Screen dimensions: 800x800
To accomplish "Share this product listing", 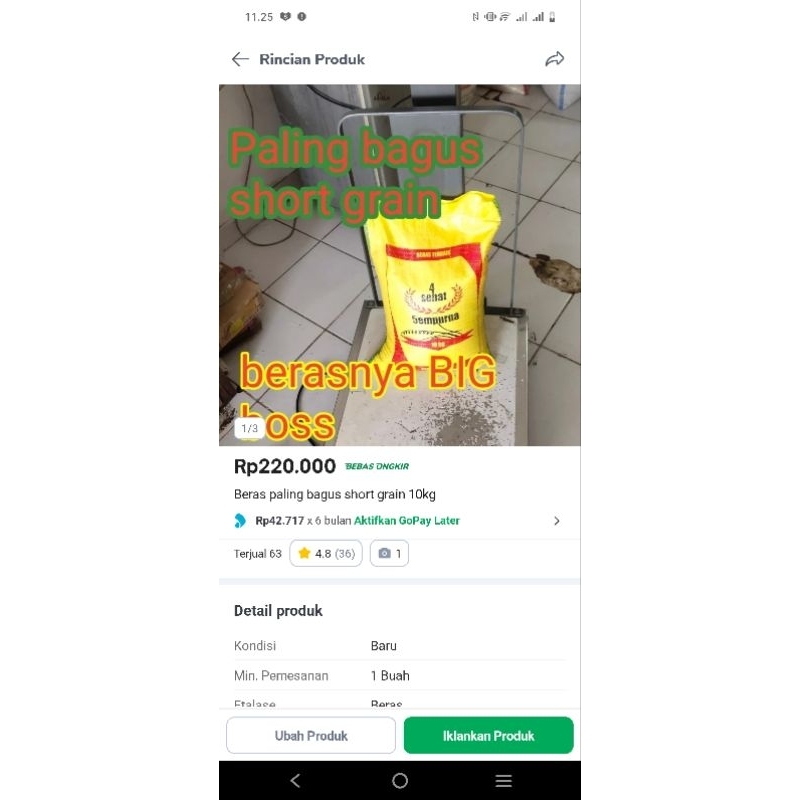I will pos(554,59).
